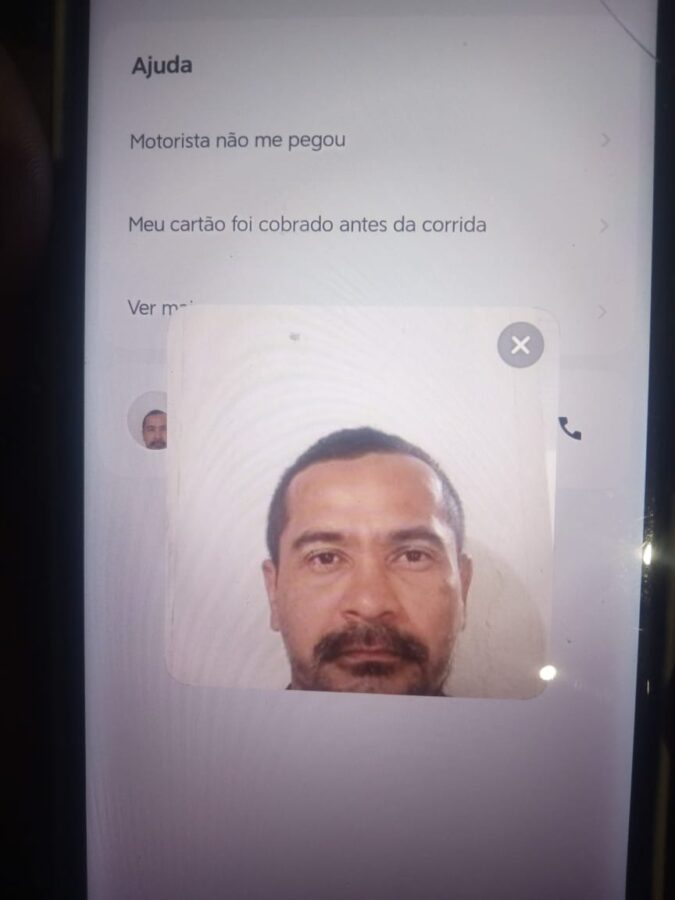Call the driver with phone icon

click(x=570, y=428)
